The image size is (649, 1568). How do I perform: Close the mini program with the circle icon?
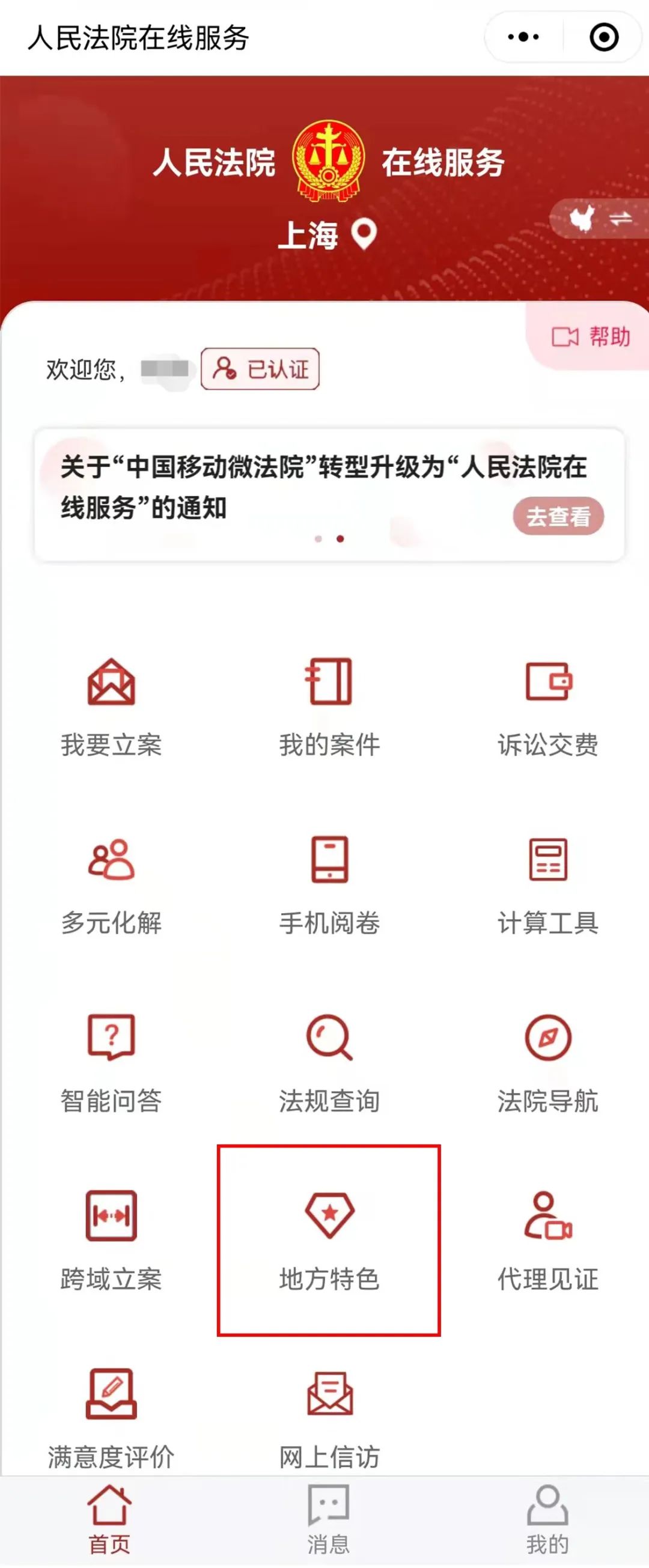coord(603,37)
